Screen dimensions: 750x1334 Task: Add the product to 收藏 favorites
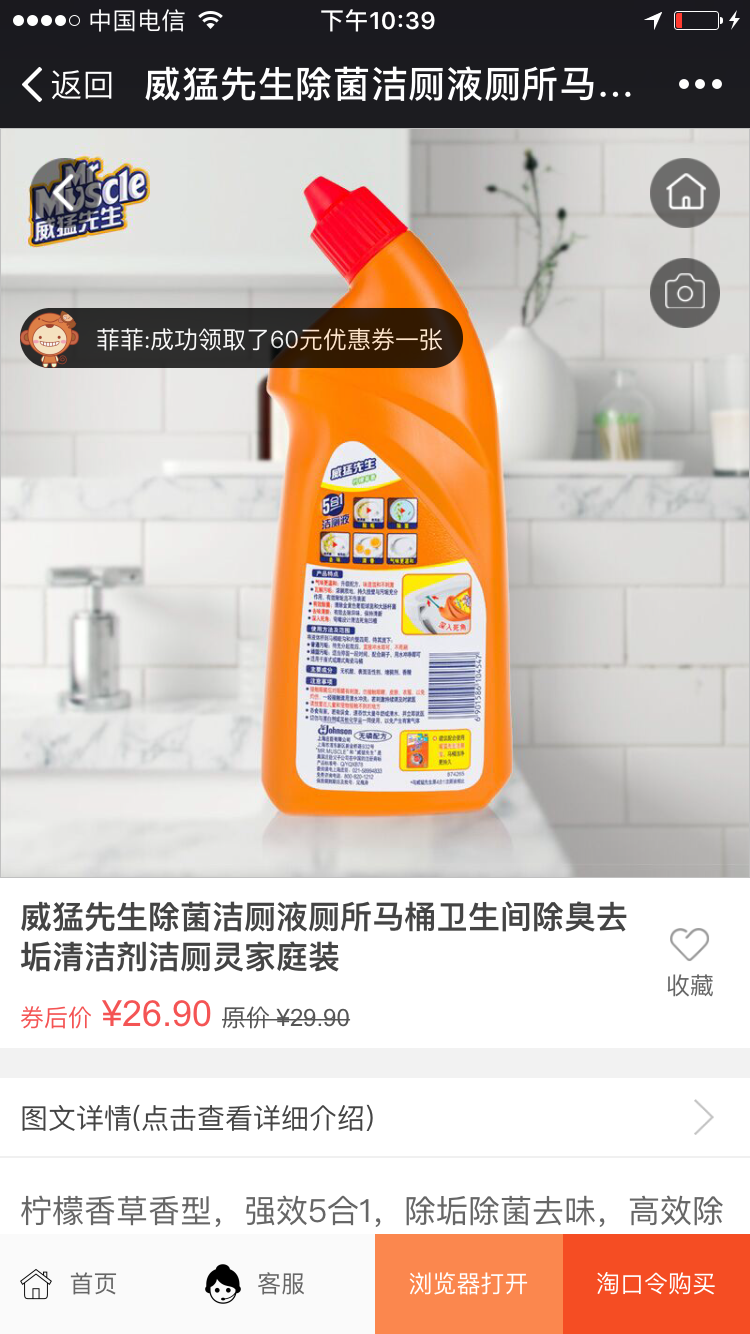coord(689,962)
